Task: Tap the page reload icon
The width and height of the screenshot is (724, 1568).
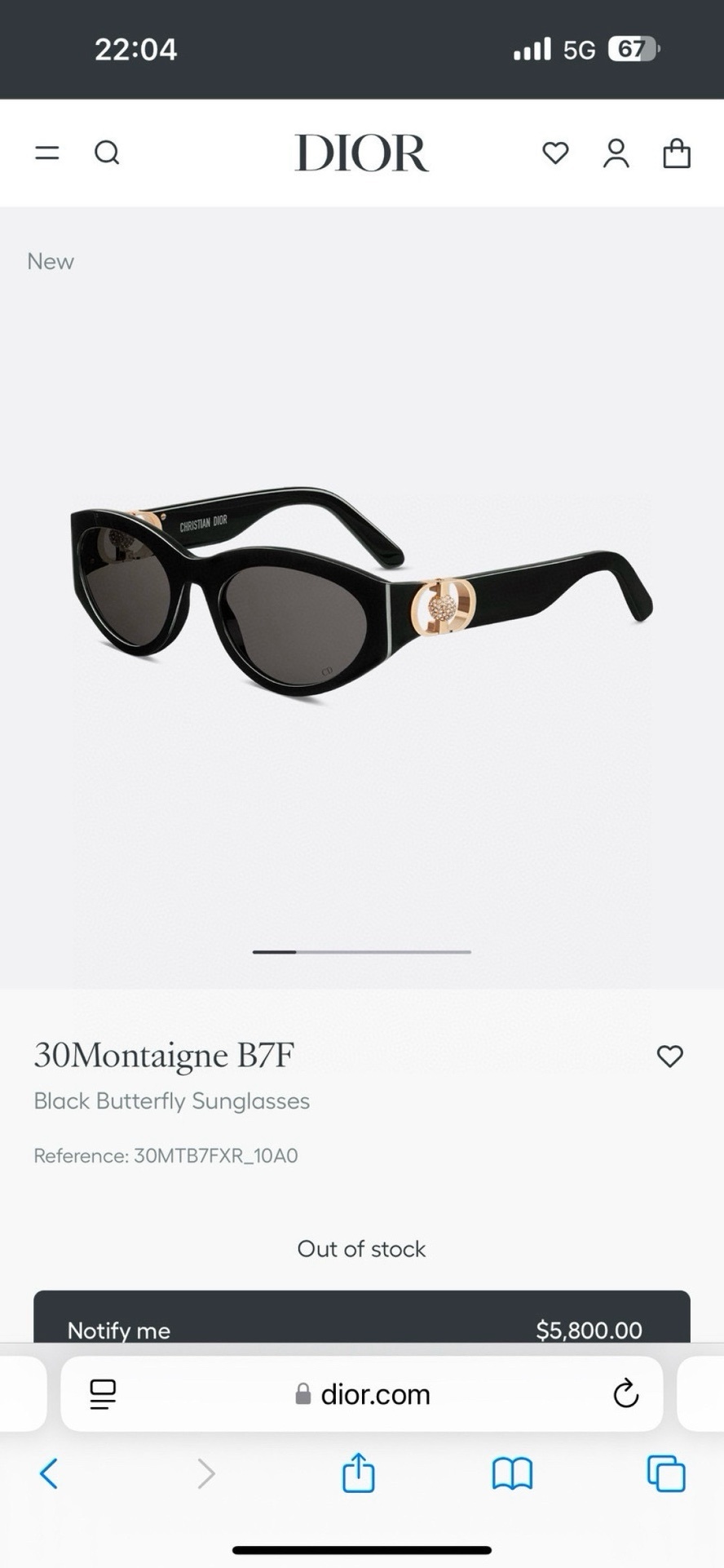Action: tap(625, 1394)
